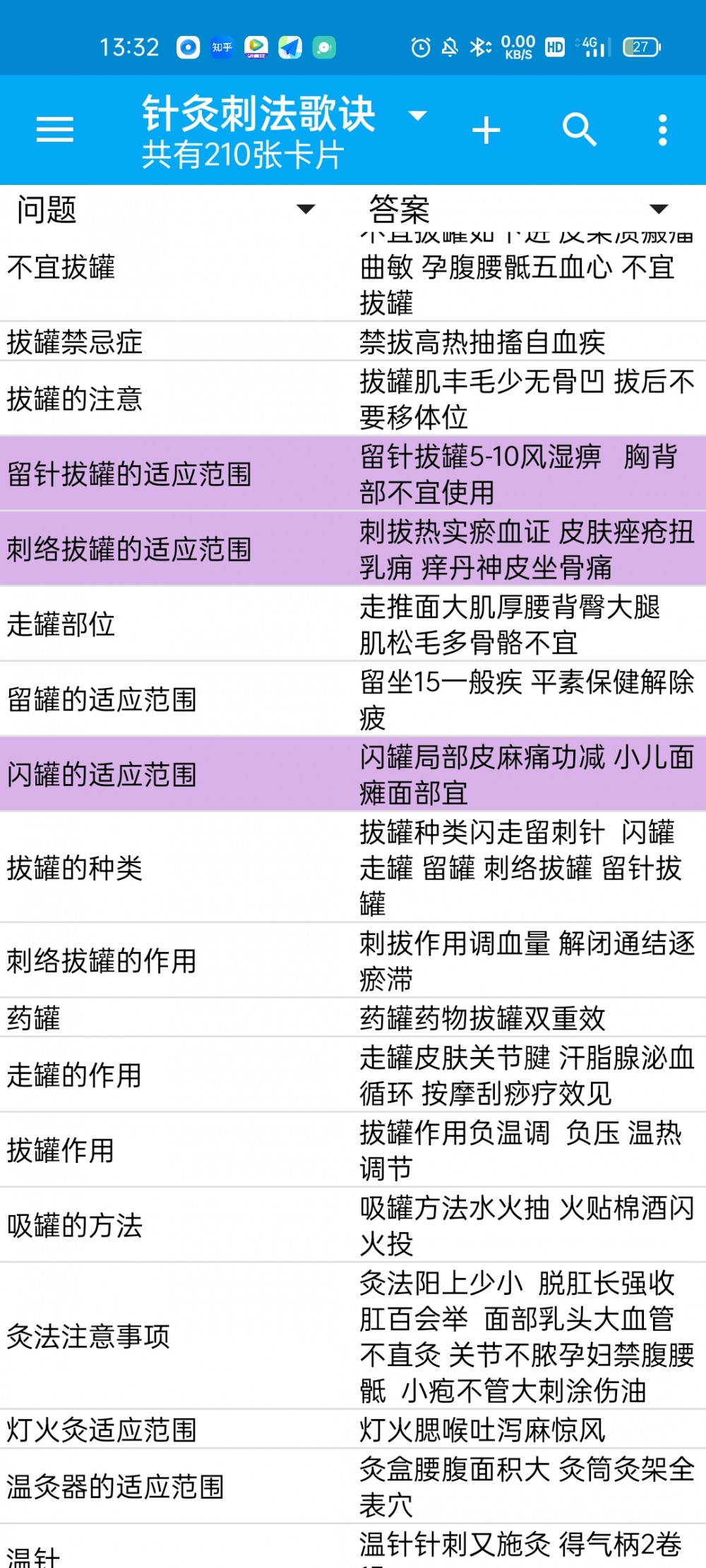
Task: Open the 灸法注意事项 card
Action: pyautogui.click(x=353, y=1336)
